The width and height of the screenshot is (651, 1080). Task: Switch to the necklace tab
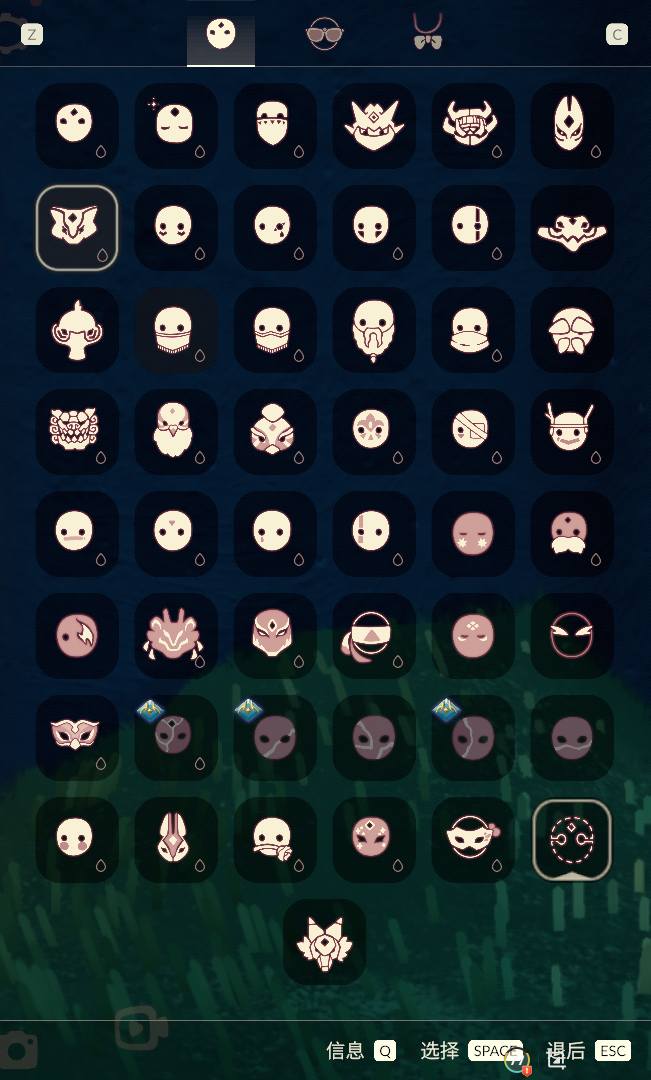coord(428,33)
